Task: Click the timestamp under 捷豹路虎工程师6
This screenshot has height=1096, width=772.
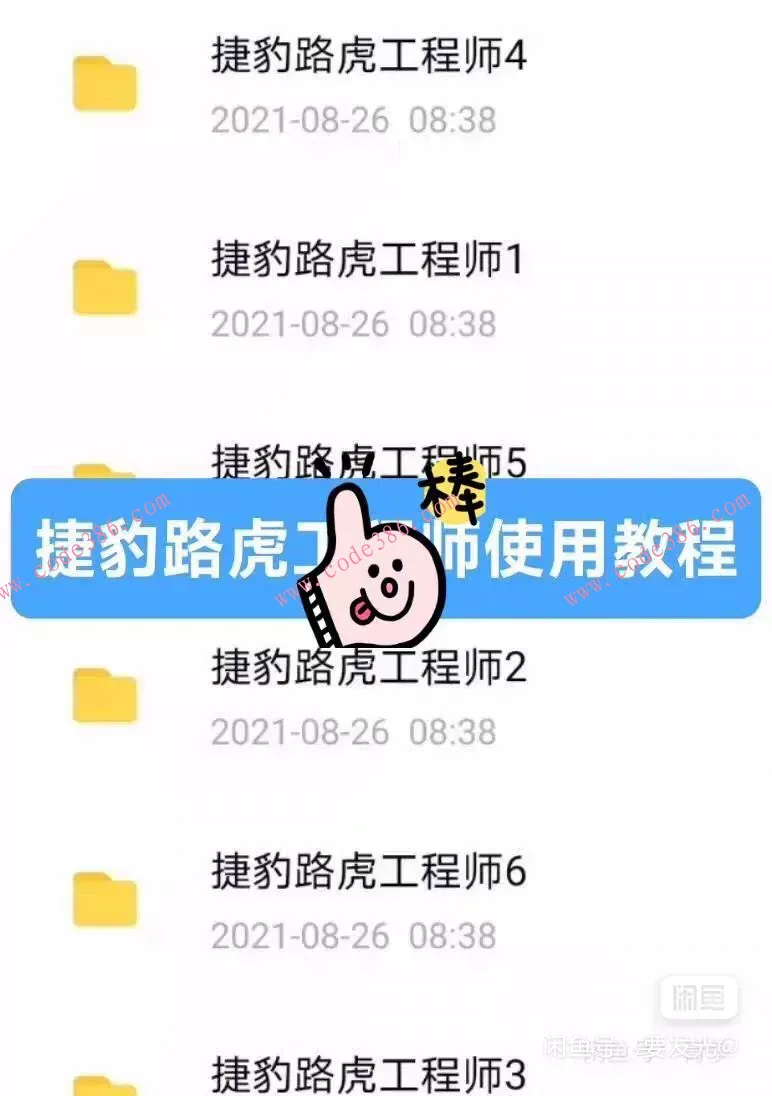Action: pos(352,935)
